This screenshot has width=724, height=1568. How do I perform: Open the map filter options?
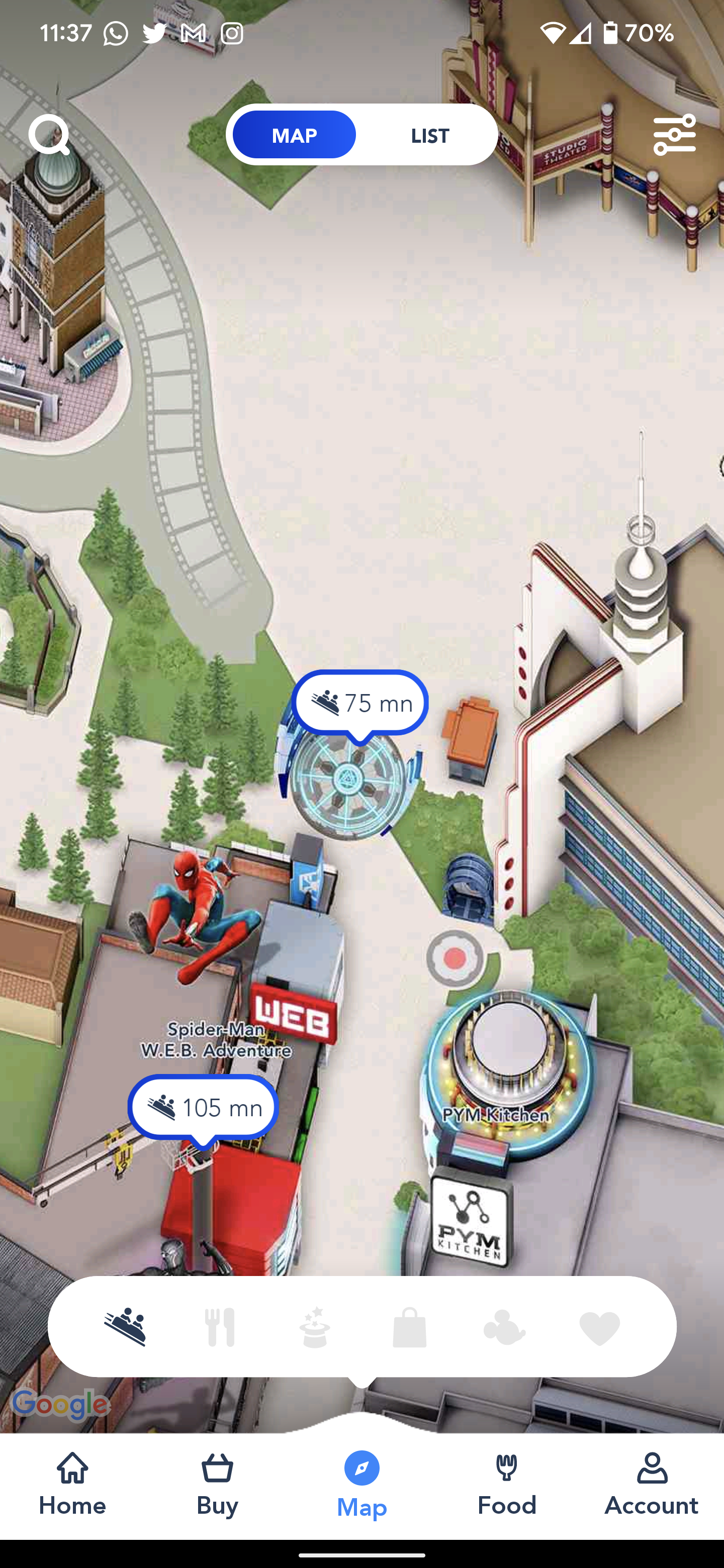click(x=674, y=135)
